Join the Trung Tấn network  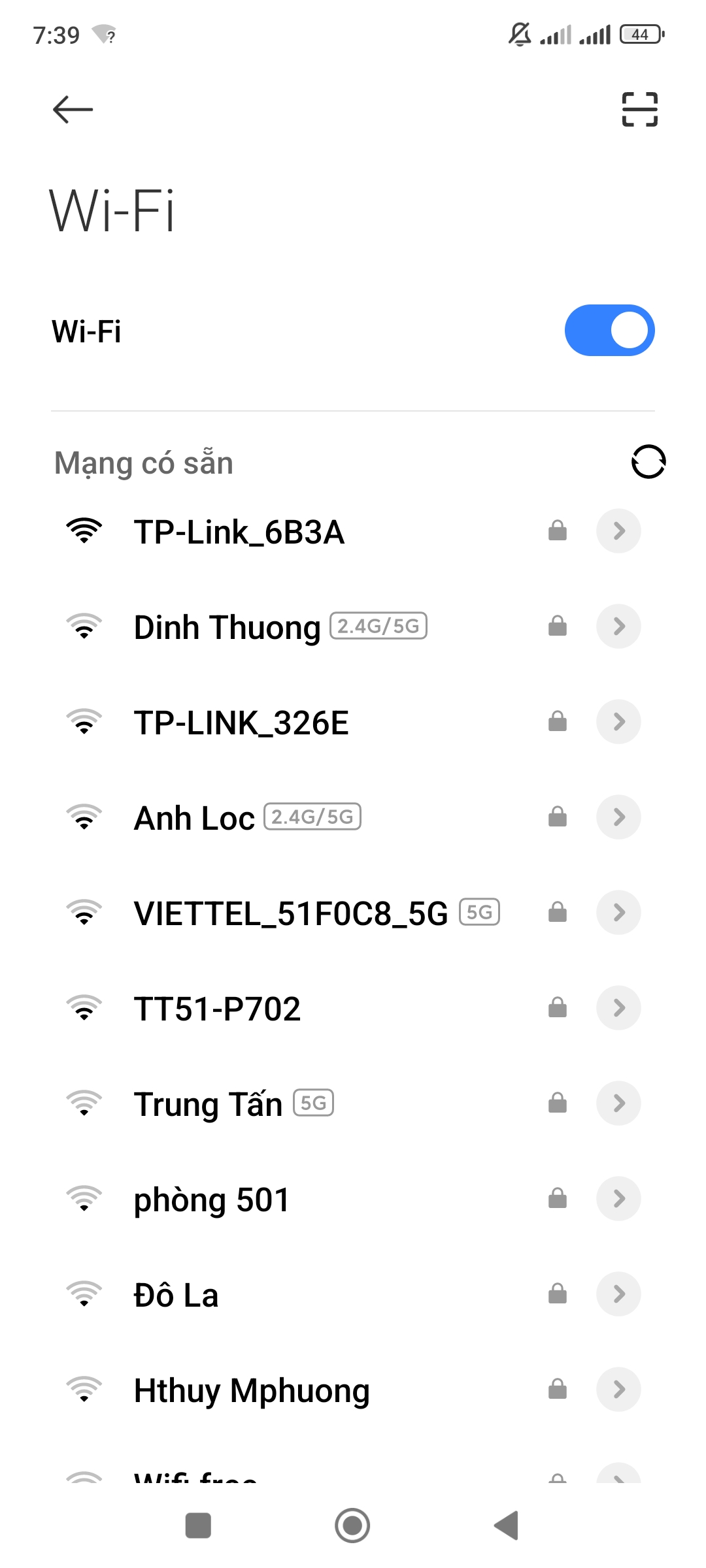pos(208,1104)
